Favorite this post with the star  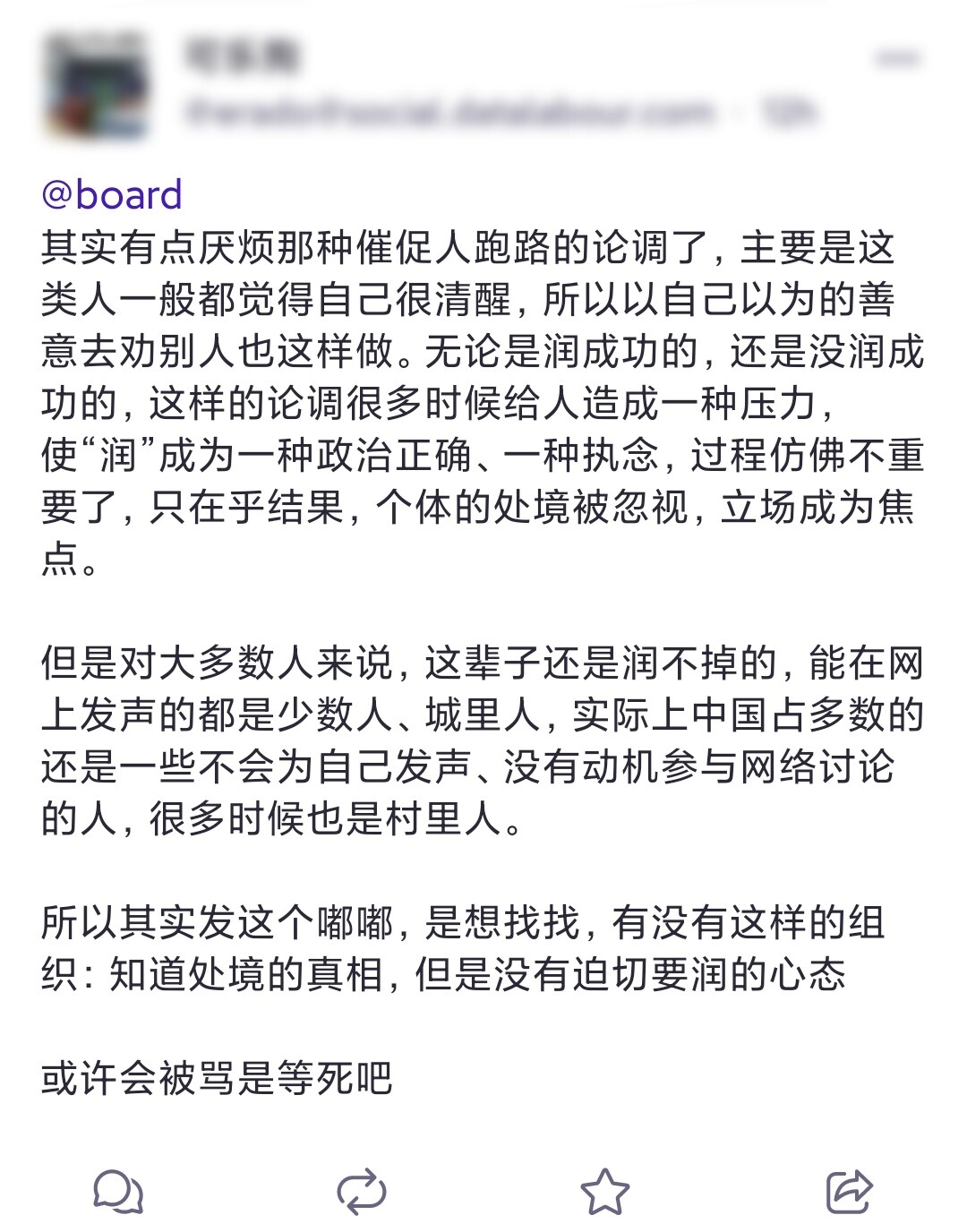pyautogui.click(x=605, y=1192)
